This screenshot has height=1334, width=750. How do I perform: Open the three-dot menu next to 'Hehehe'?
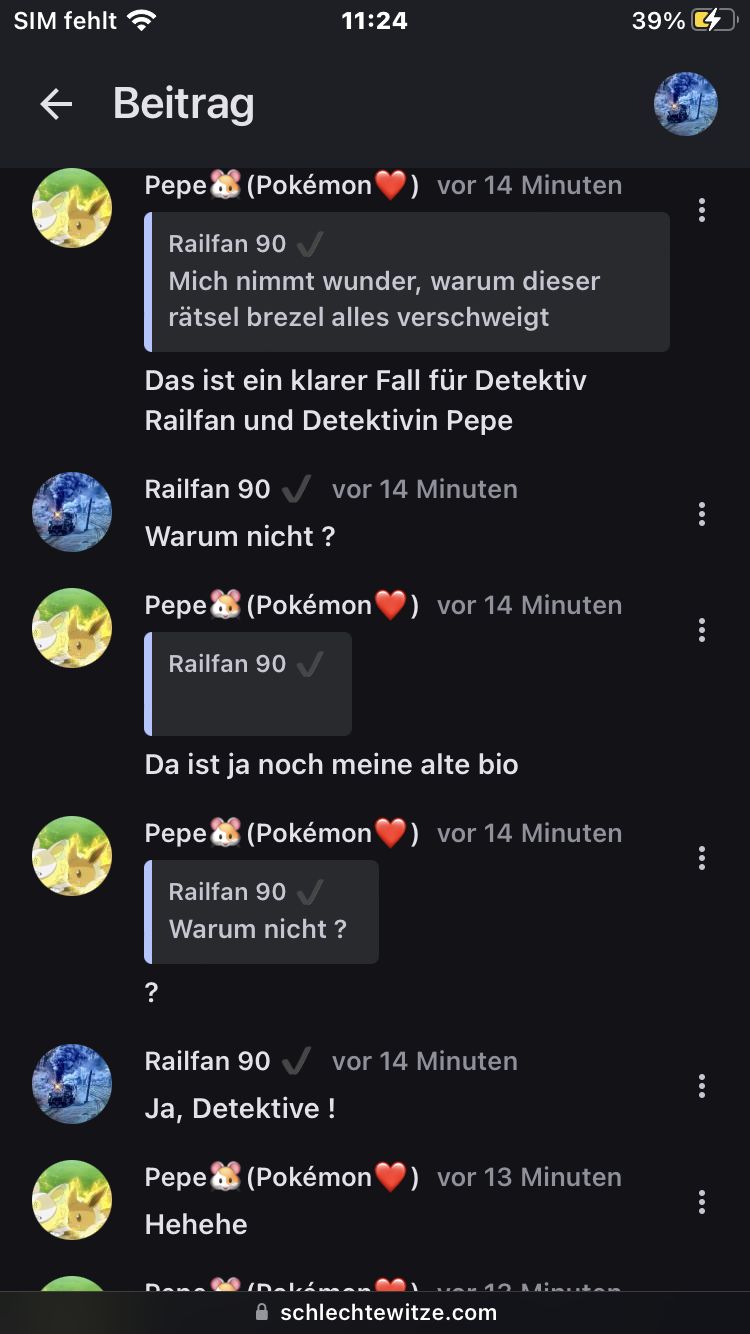coord(702,1202)
